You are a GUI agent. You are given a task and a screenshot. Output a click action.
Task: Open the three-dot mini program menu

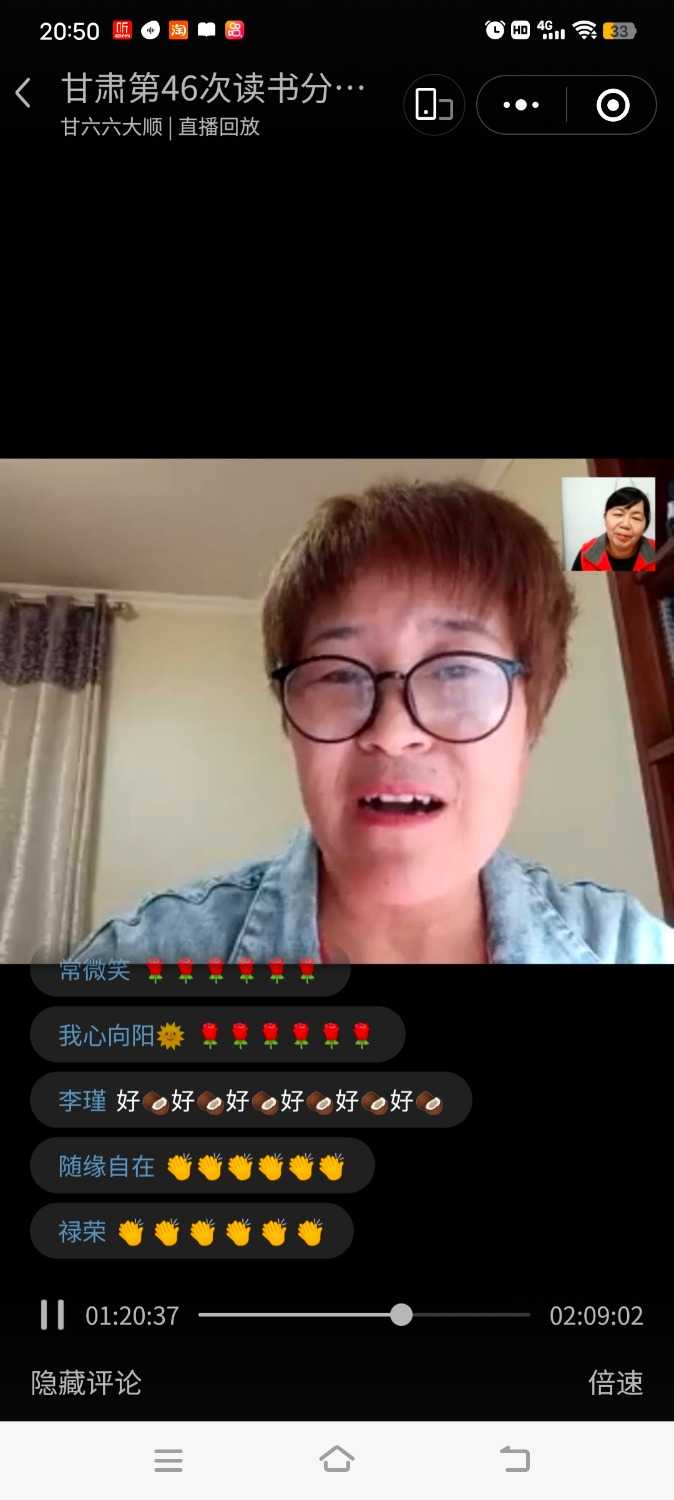[x=521, y=104]
